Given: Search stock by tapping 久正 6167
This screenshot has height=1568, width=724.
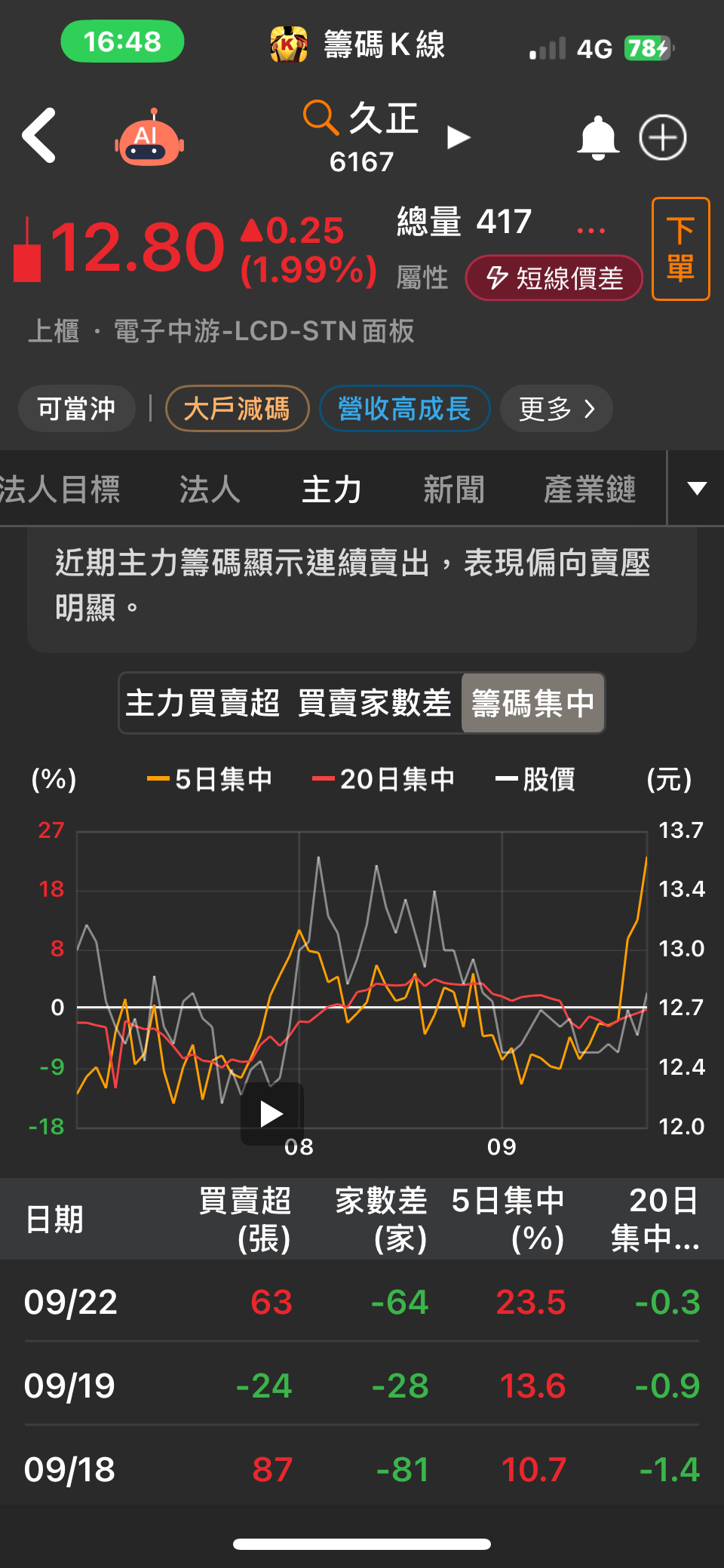Looking at the screenshot, I should [362, 137].
